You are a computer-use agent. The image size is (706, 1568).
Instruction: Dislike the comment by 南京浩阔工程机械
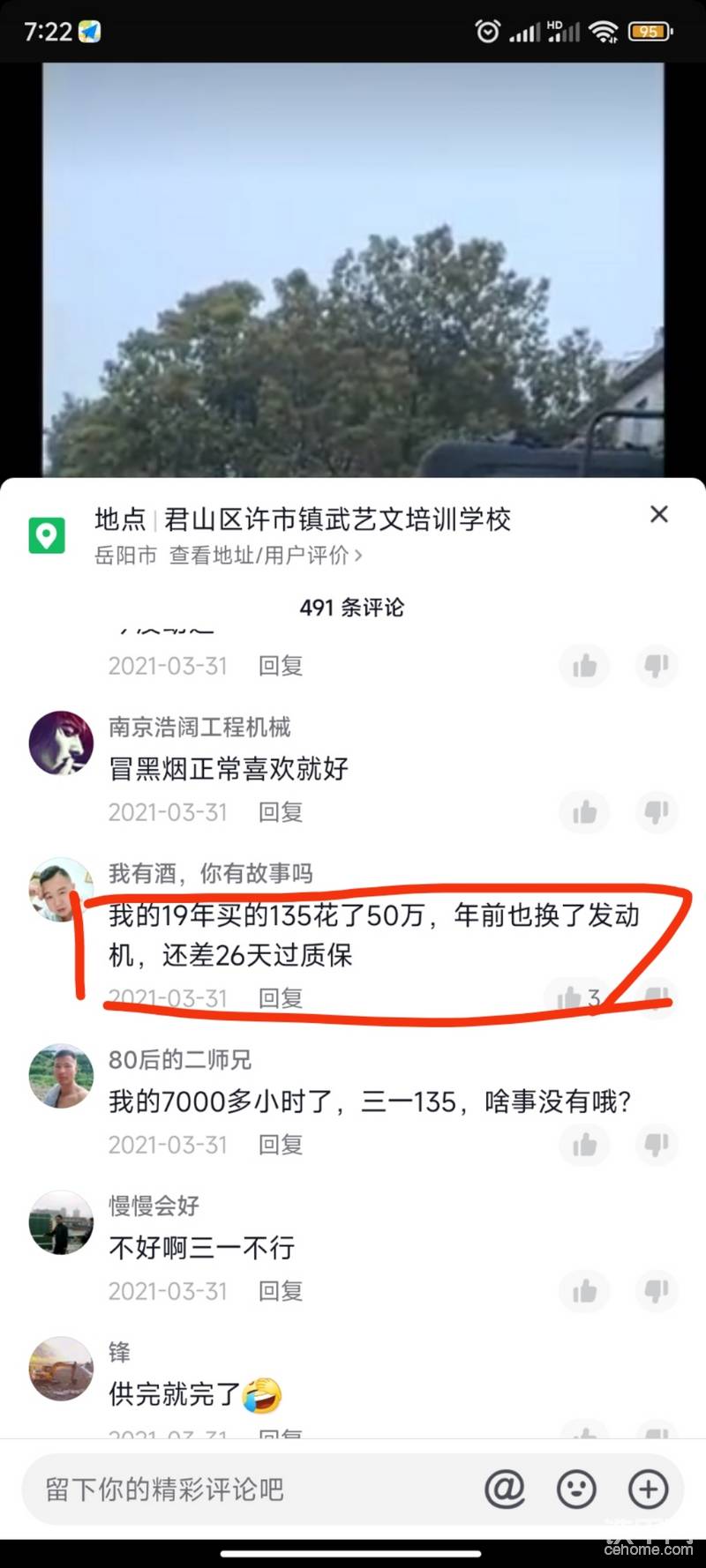coord(657,812)
